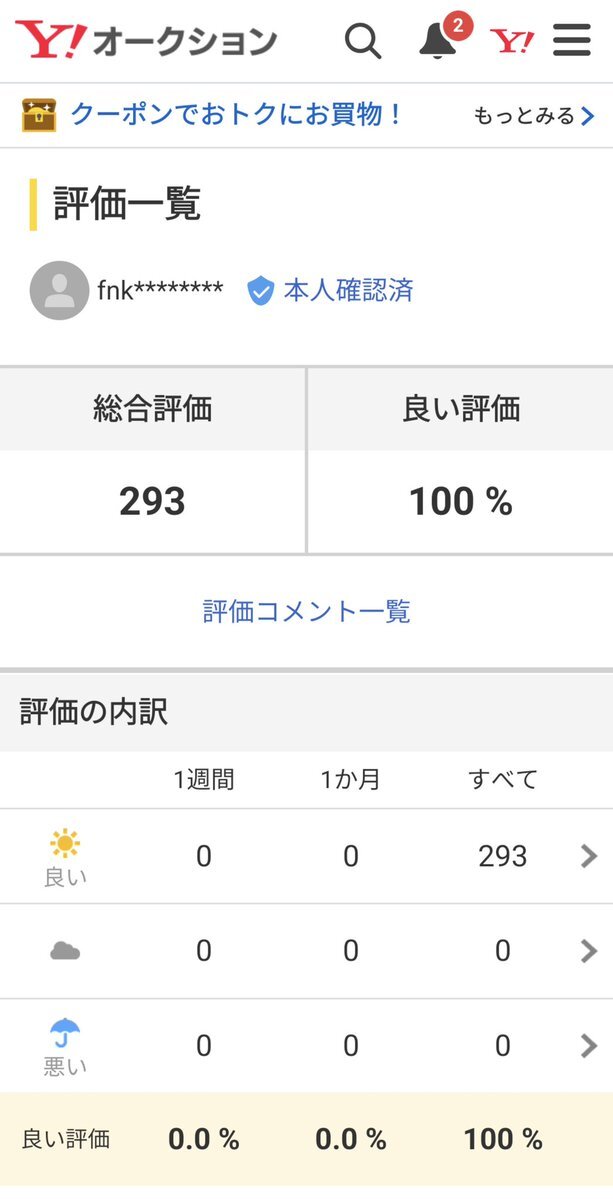The image size is (613, 1199).
Task: Open the 悪い ratings row
Action: tap(588, 1046)
